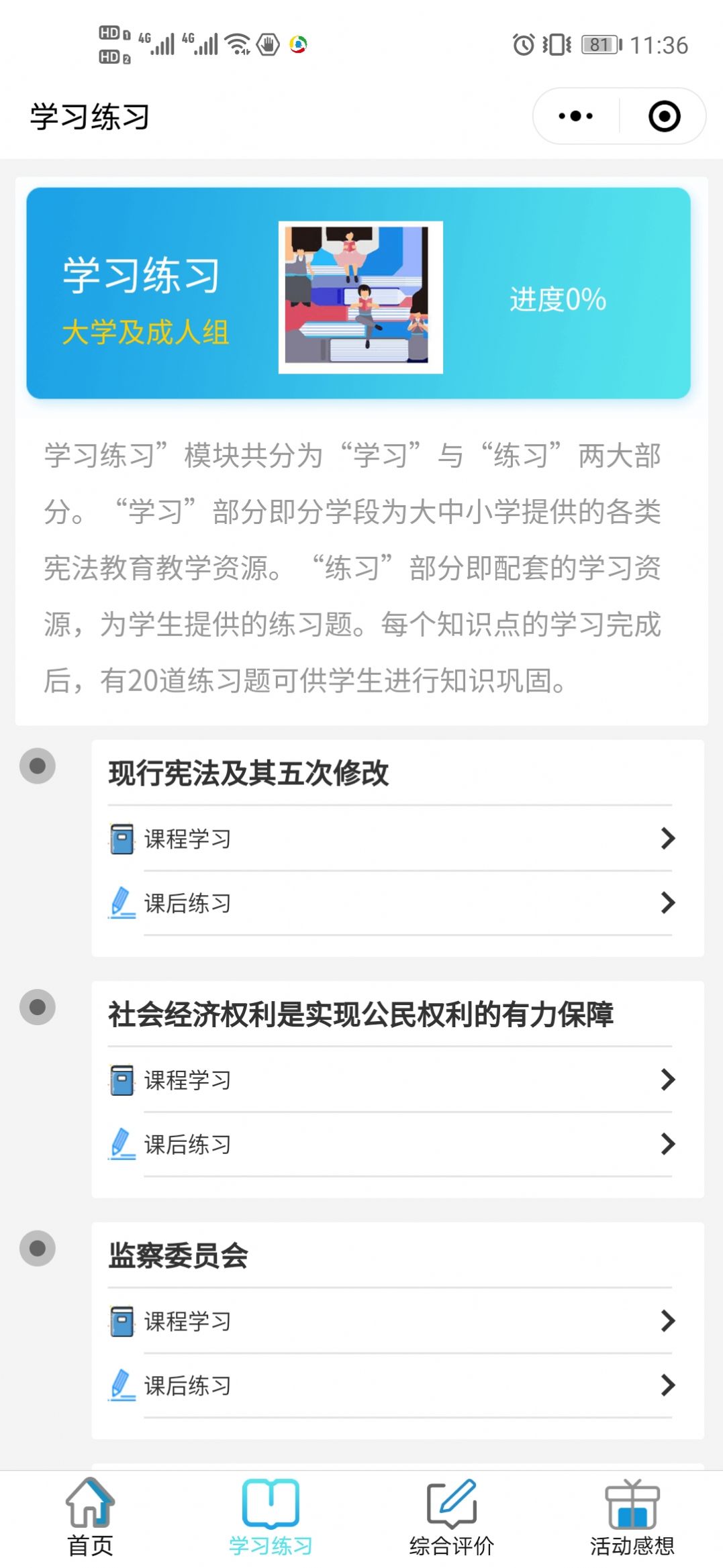The height and width of the screenshot is (1568, 723).
Task: Close the mini-program with the circle button
Action: tap(663, 116)
